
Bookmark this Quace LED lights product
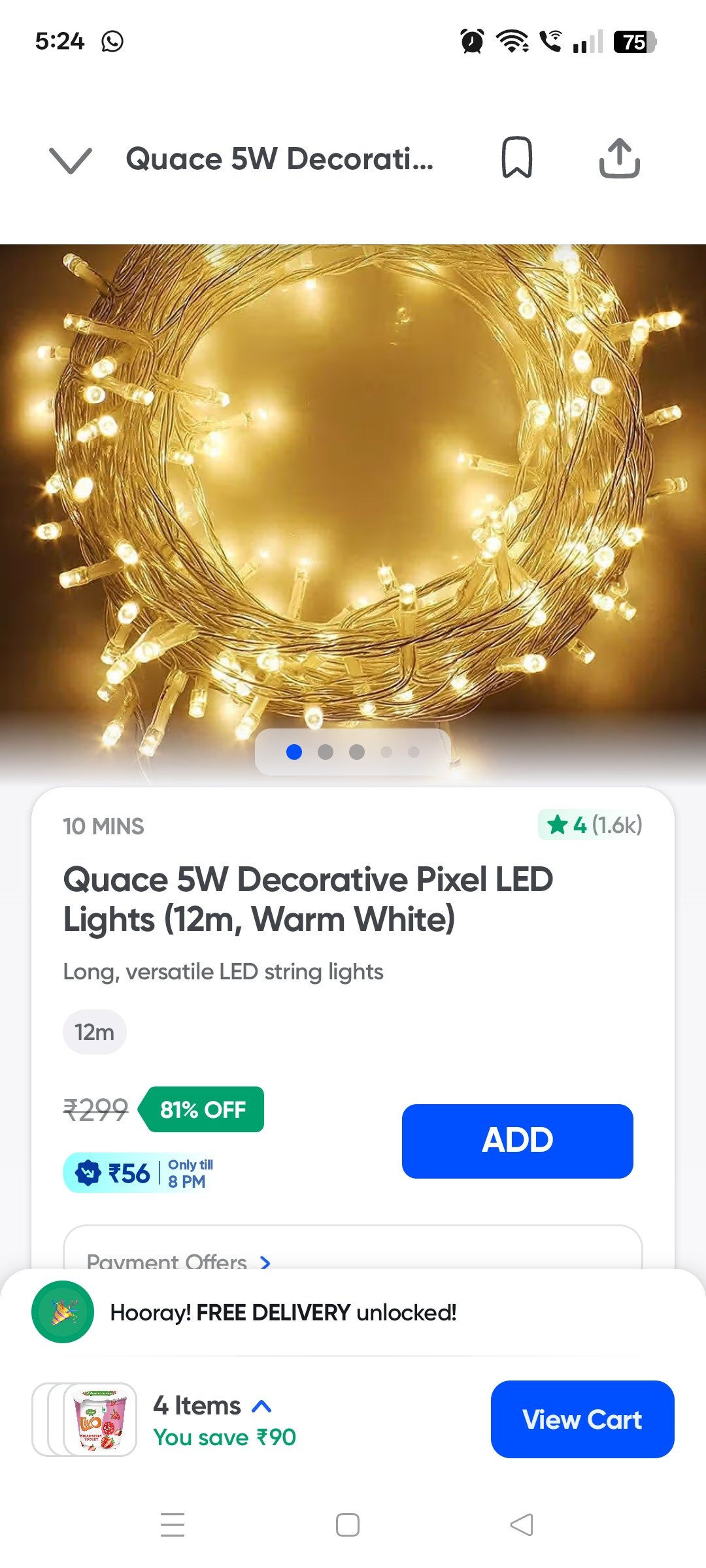coord(516,157)
